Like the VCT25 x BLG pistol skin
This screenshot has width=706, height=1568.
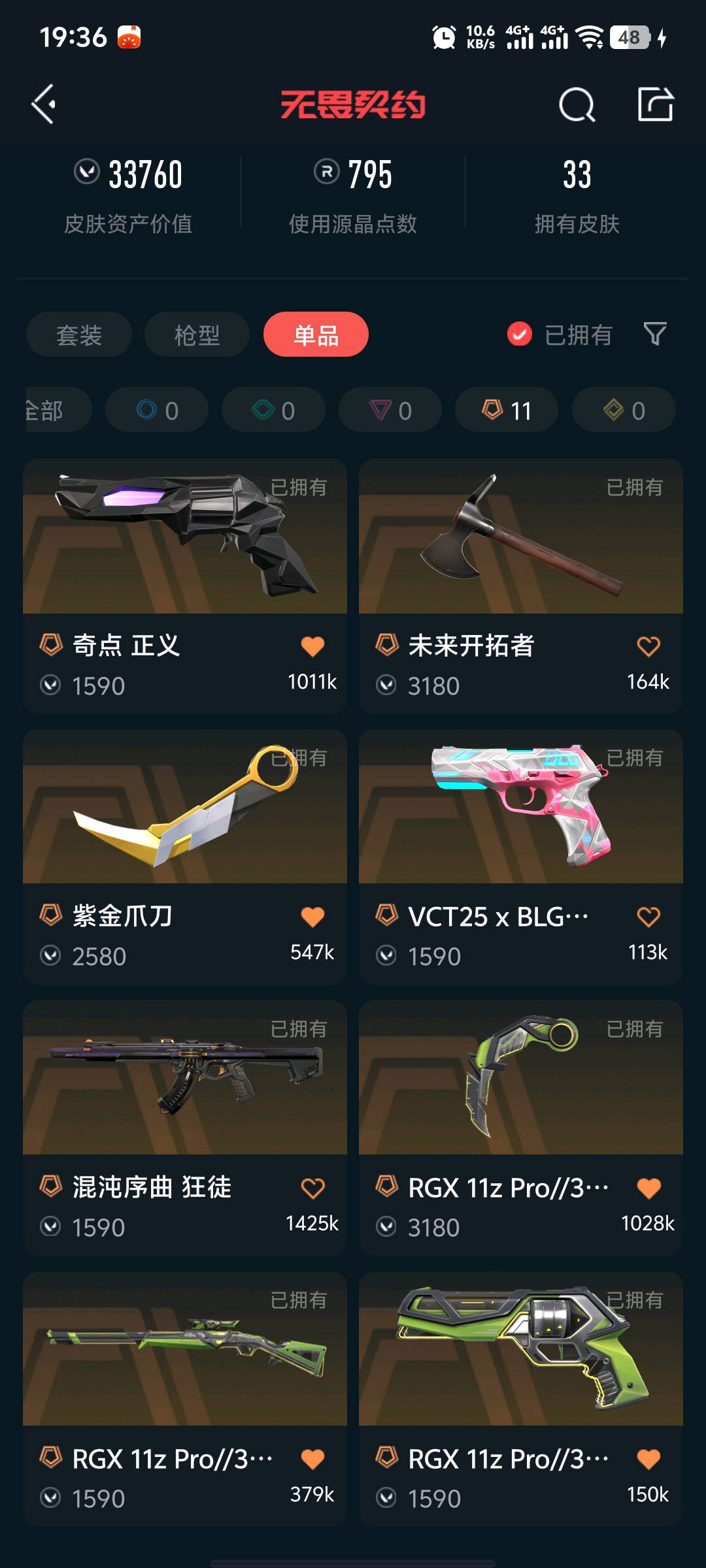coord(648,917)
